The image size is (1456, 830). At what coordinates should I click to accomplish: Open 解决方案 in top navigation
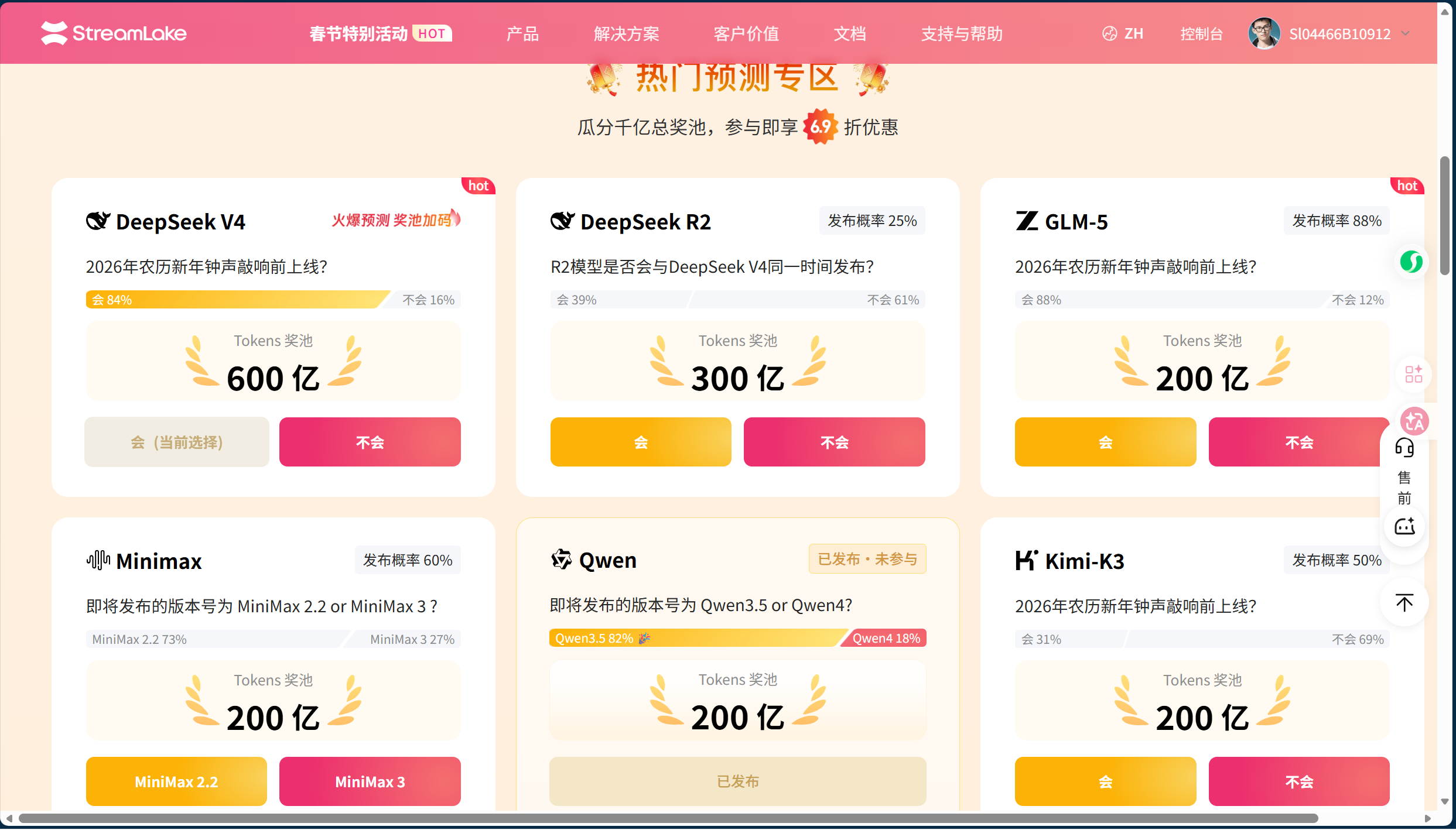(626, 34)
